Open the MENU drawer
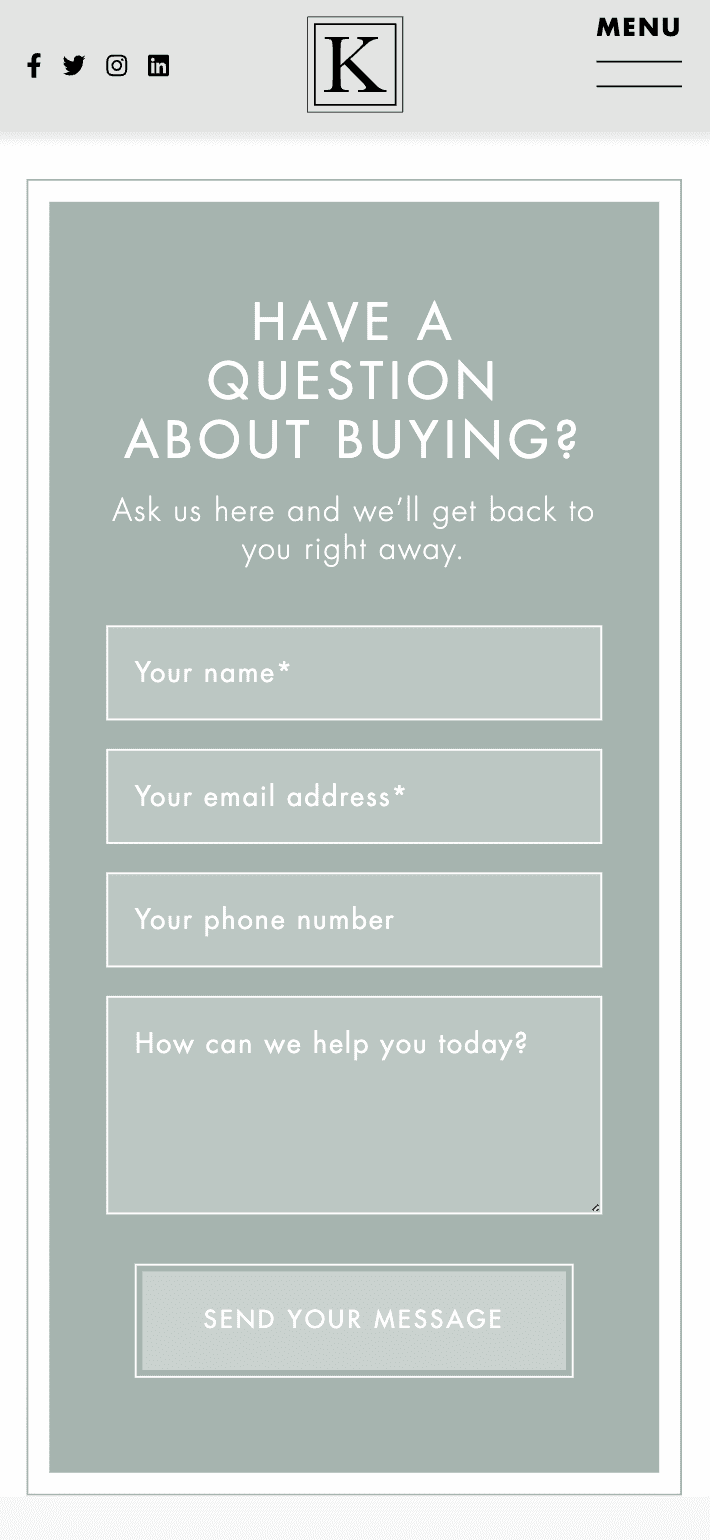Image resolution: width=710 pixels, height=1540 pixels. click(x=639, y=52)
